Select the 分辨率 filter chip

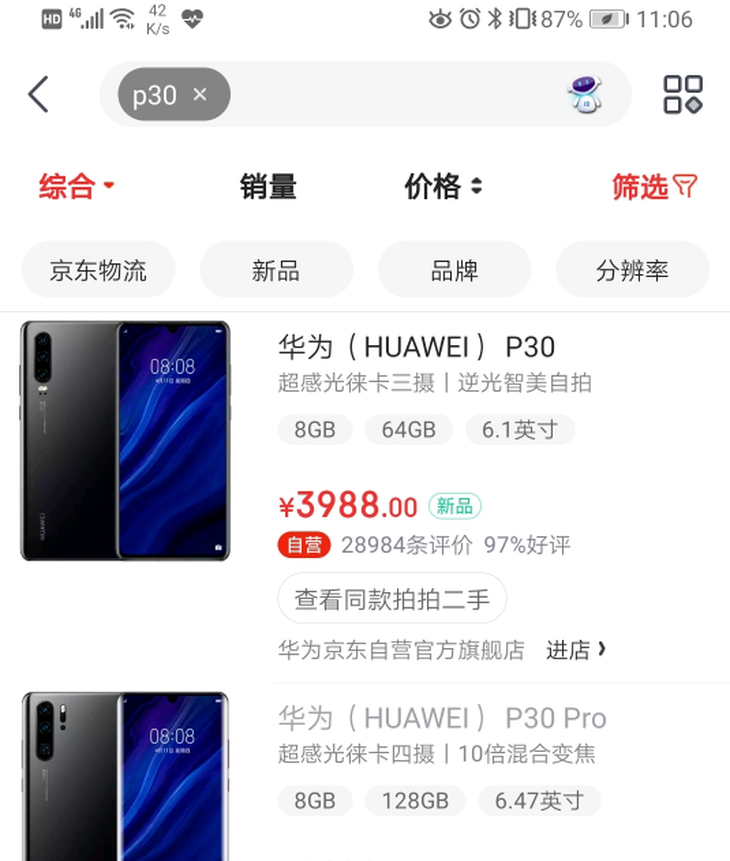point(632,270)
